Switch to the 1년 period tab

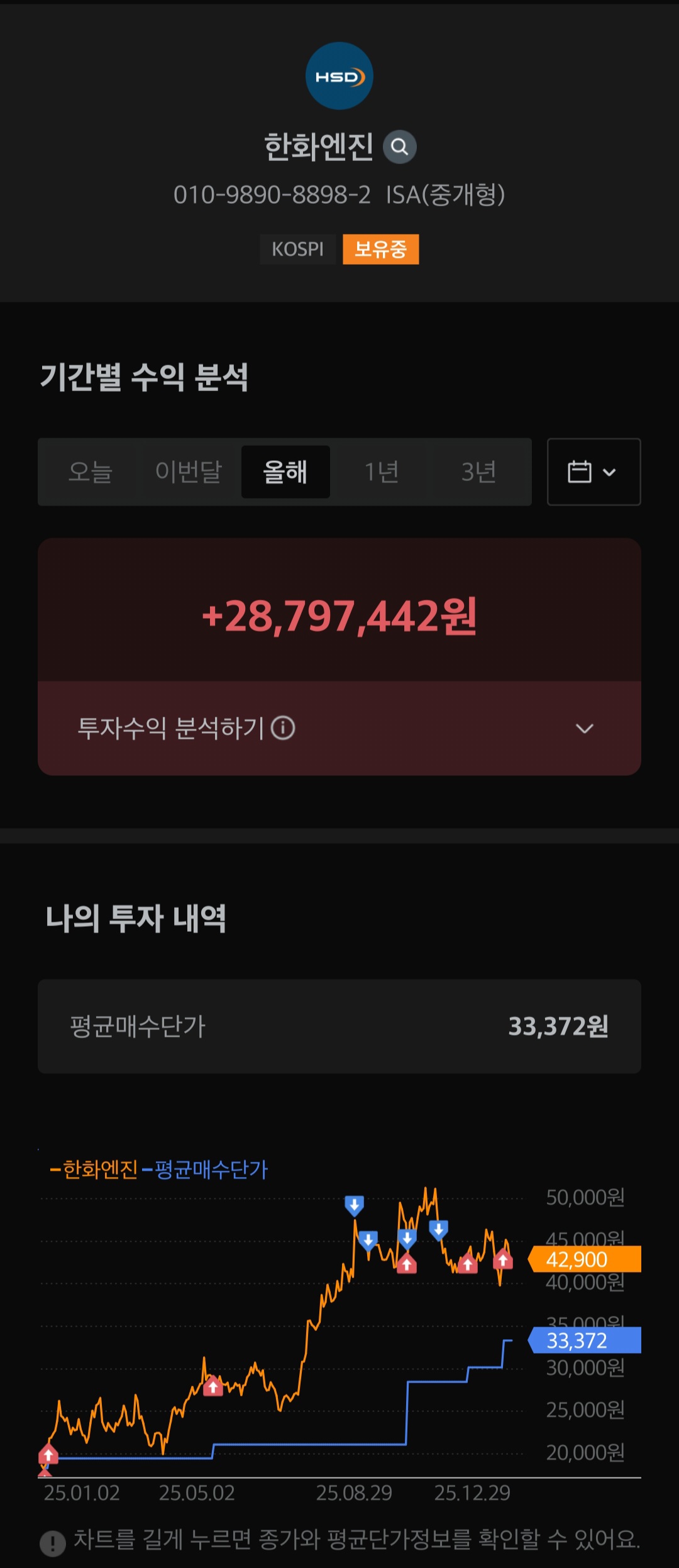pyautogui.click(x=382, y=472)
